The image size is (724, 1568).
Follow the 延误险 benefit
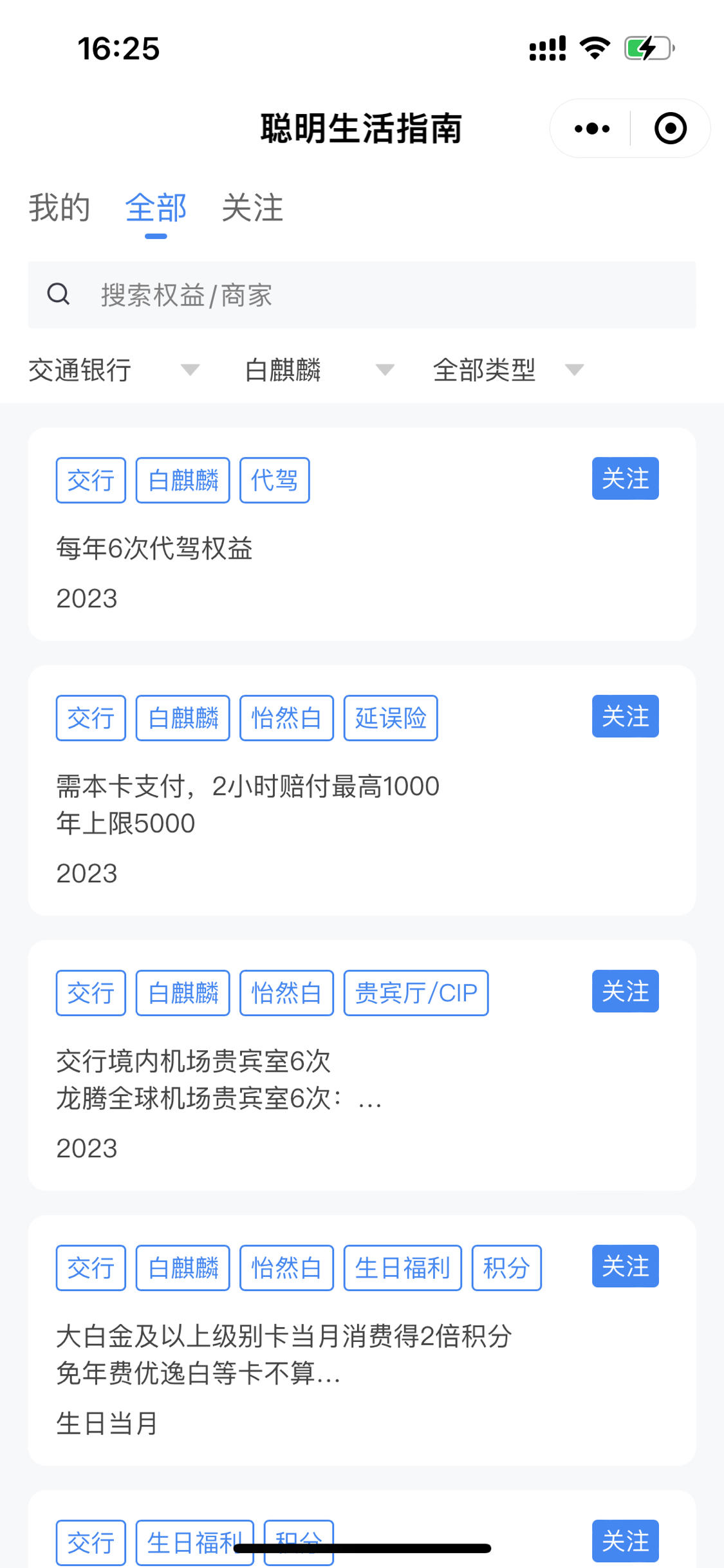tap(625, 716)
